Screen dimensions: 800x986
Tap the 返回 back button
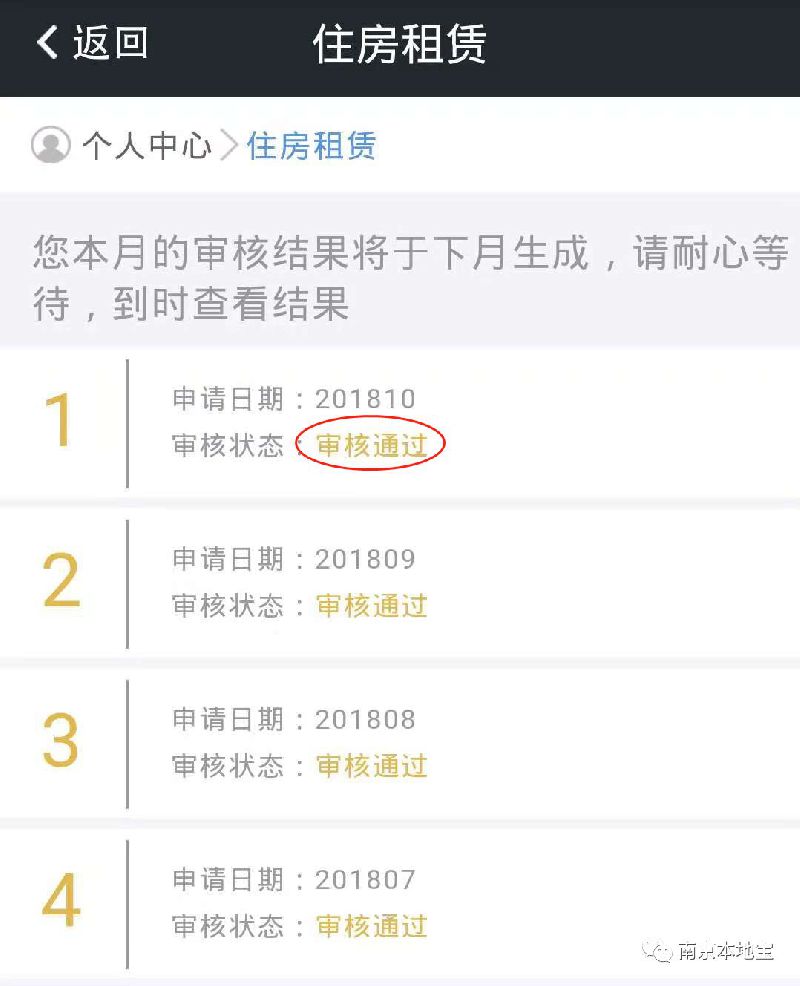coord(92,43)
